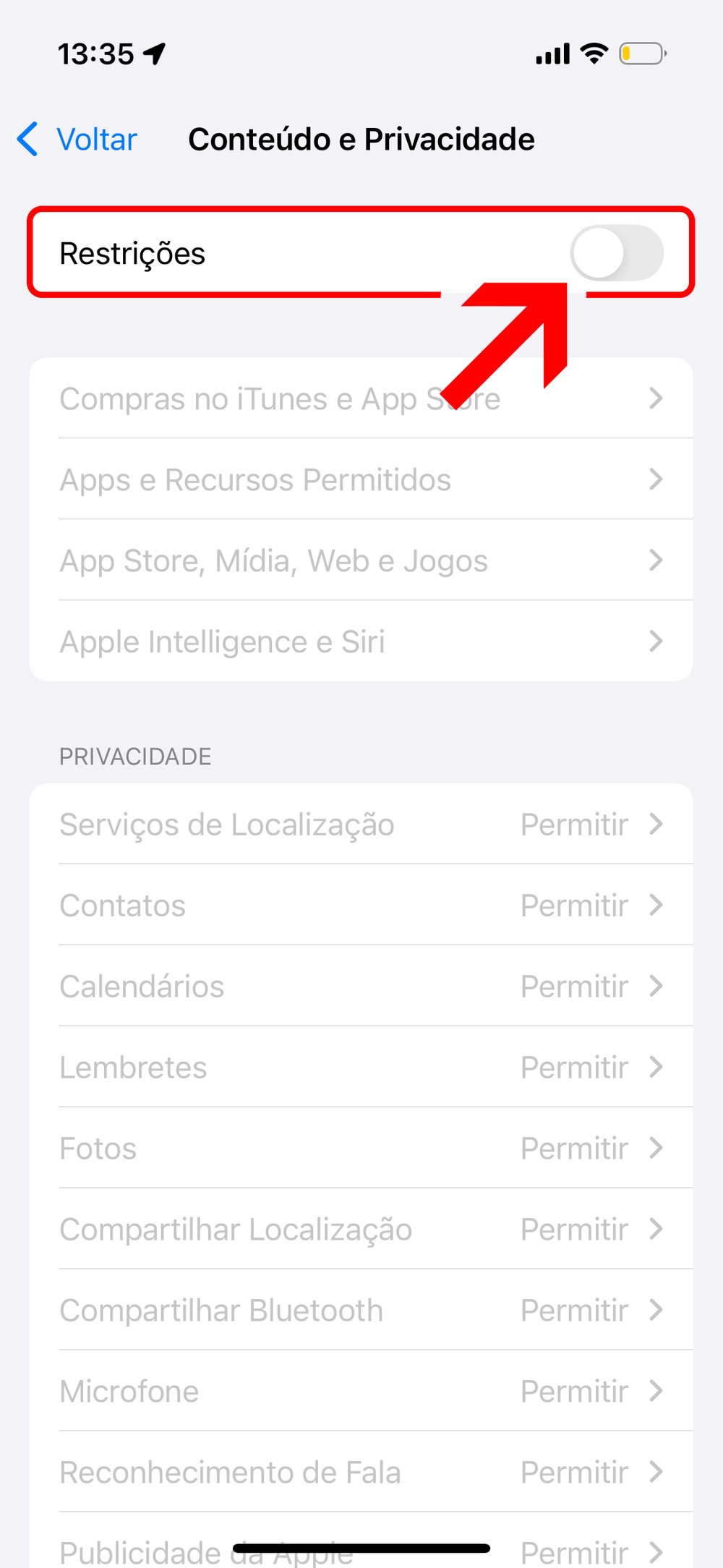This screenshot has width=723, height=1568.
Task: Enable the Restrições switch
Action: (616, 253)
